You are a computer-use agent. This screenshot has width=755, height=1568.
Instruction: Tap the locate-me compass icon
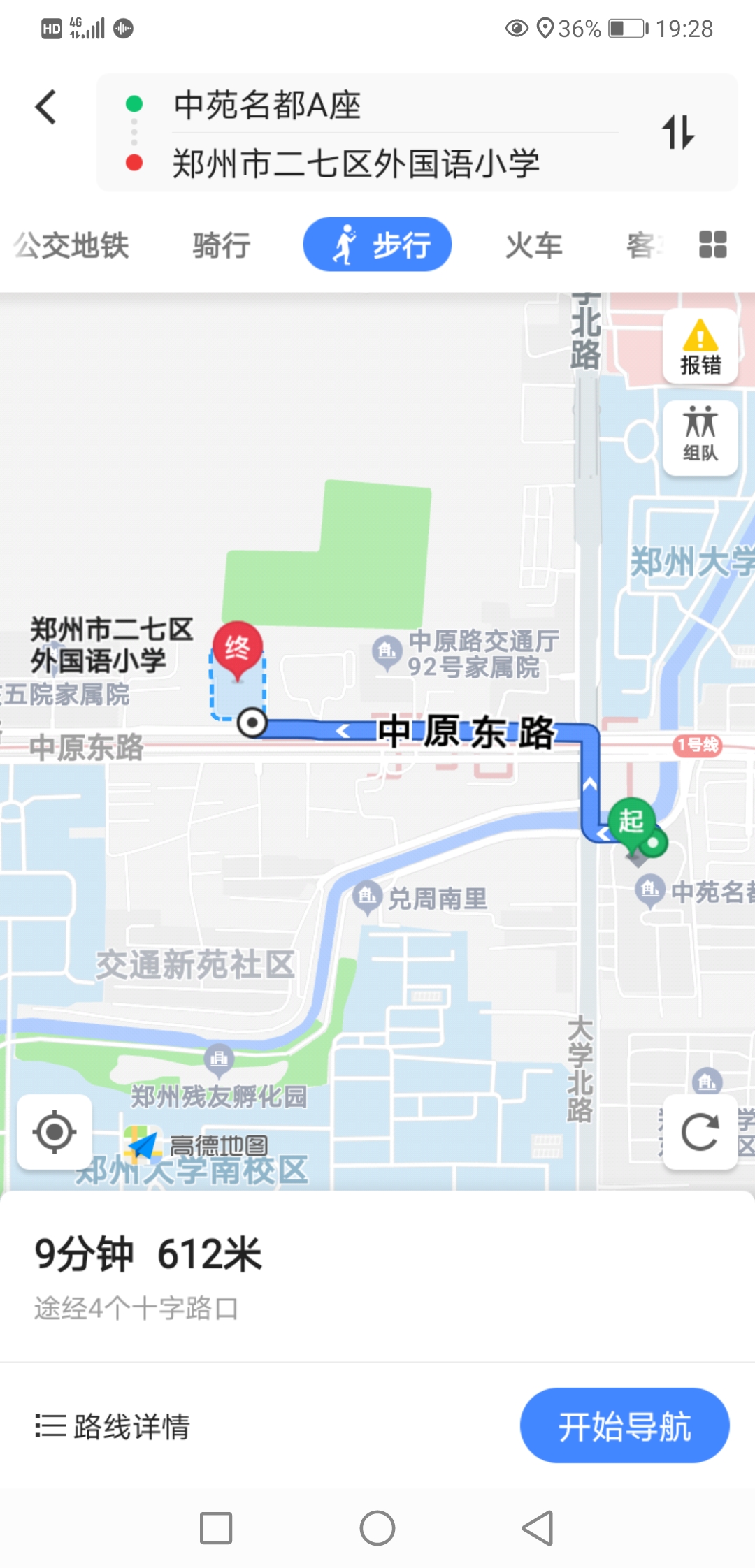tap(55, 1132)
